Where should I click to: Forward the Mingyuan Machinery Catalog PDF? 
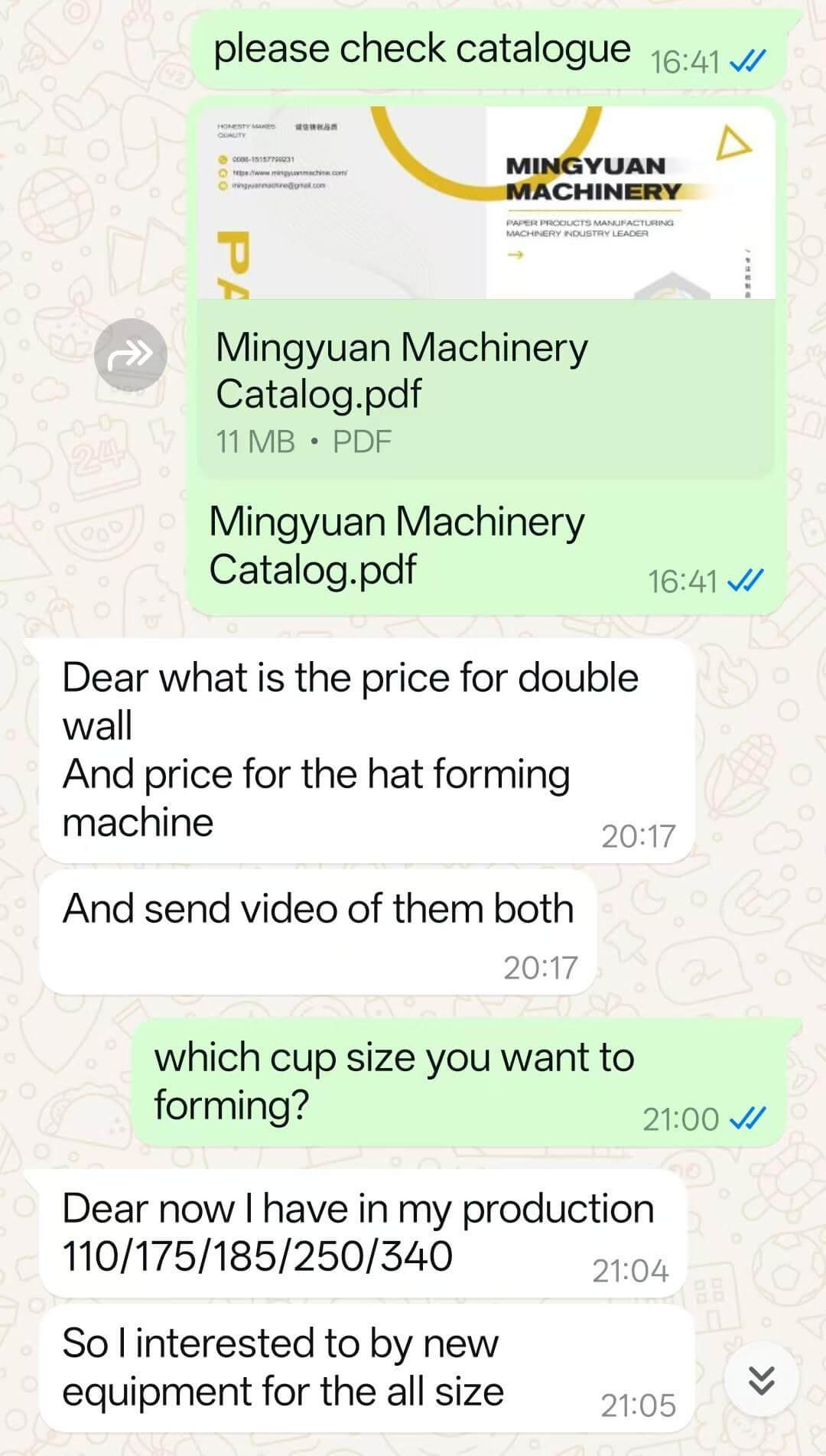(x=130, y=355)
